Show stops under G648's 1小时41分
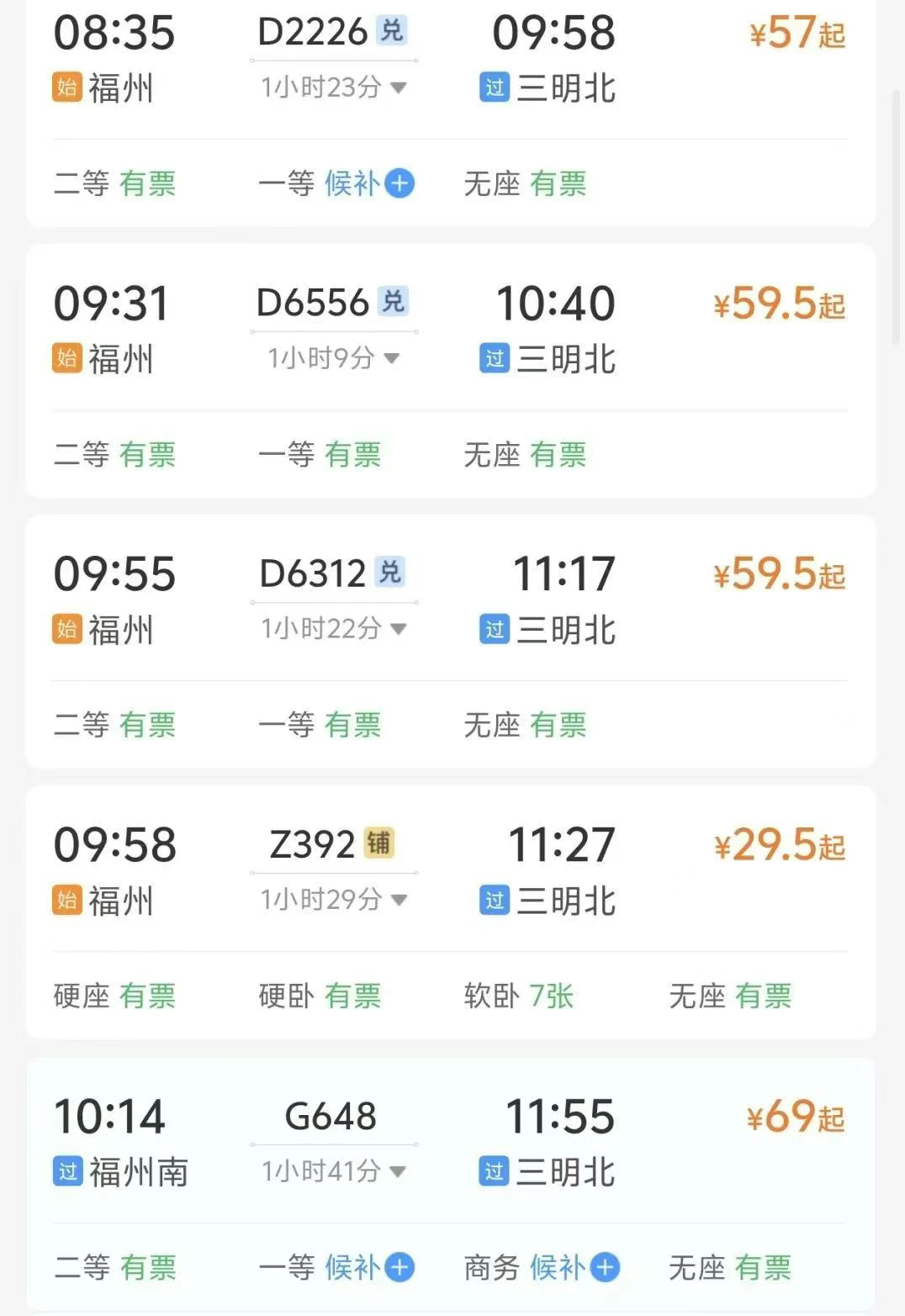This screenshot has height=1316, width=905. tap(334, 1171)
